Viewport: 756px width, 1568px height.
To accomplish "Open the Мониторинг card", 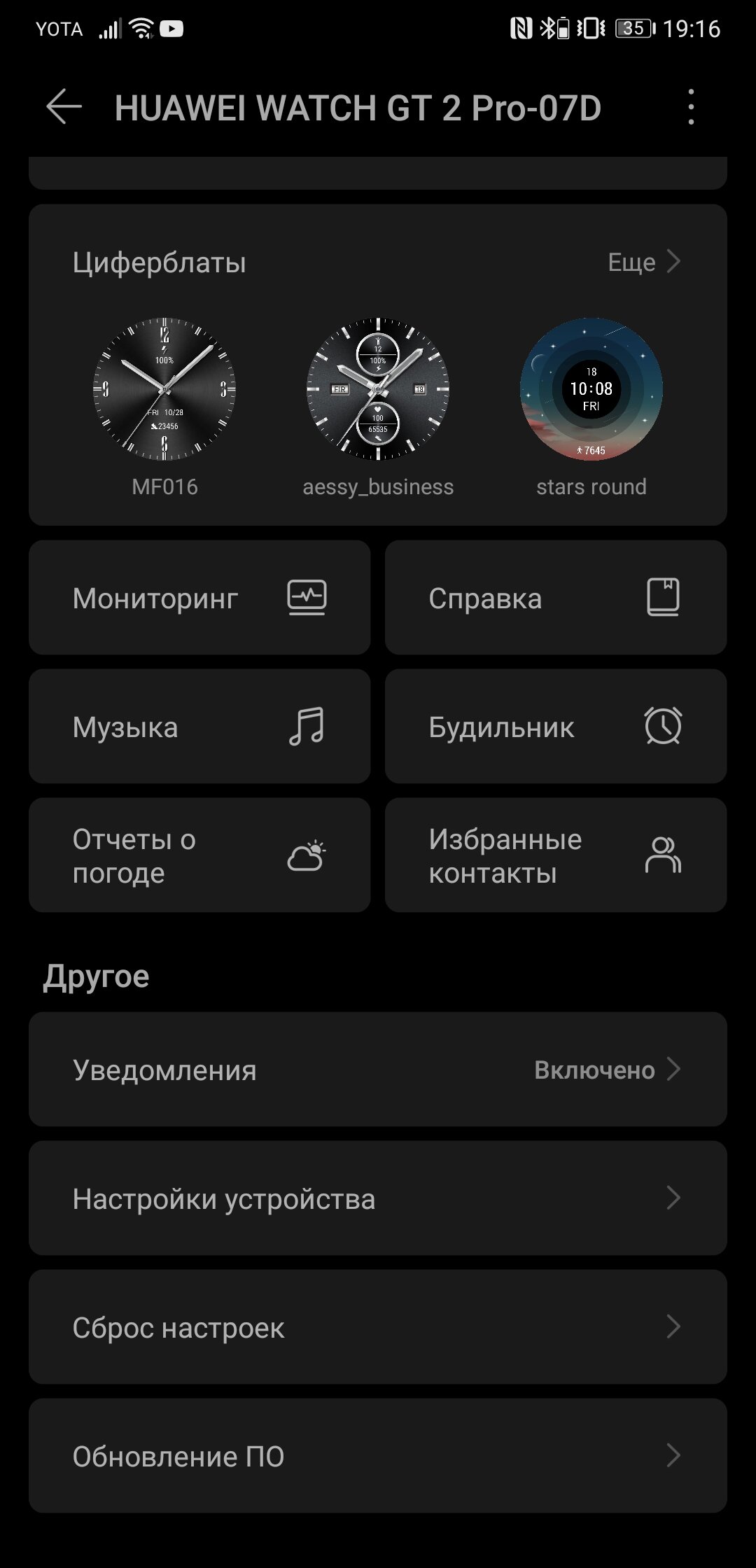I will 199,597.
